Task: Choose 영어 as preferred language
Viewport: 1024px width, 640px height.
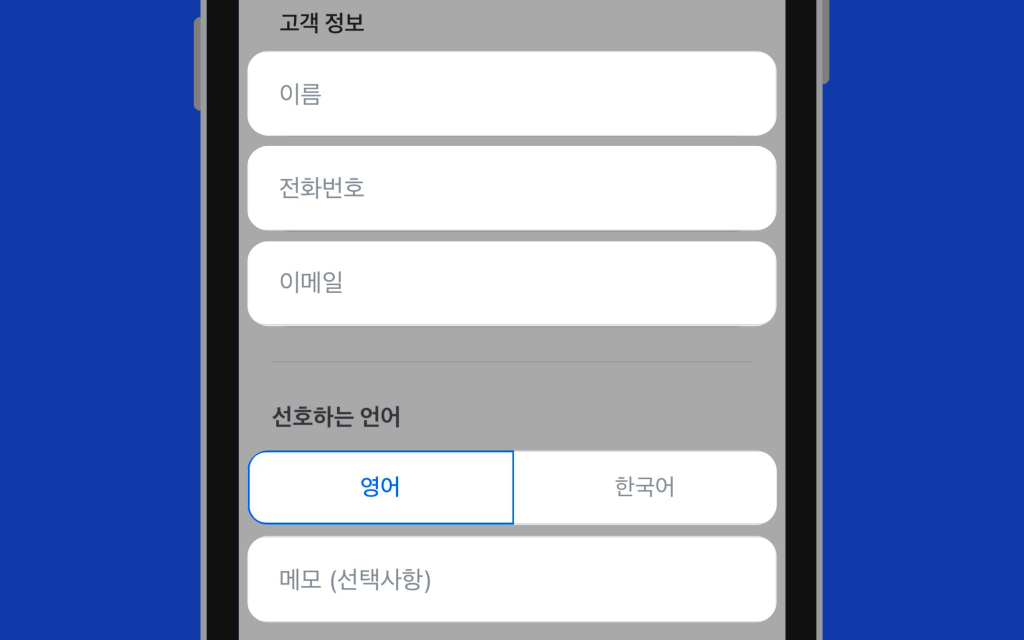Action: pos(381,487)
